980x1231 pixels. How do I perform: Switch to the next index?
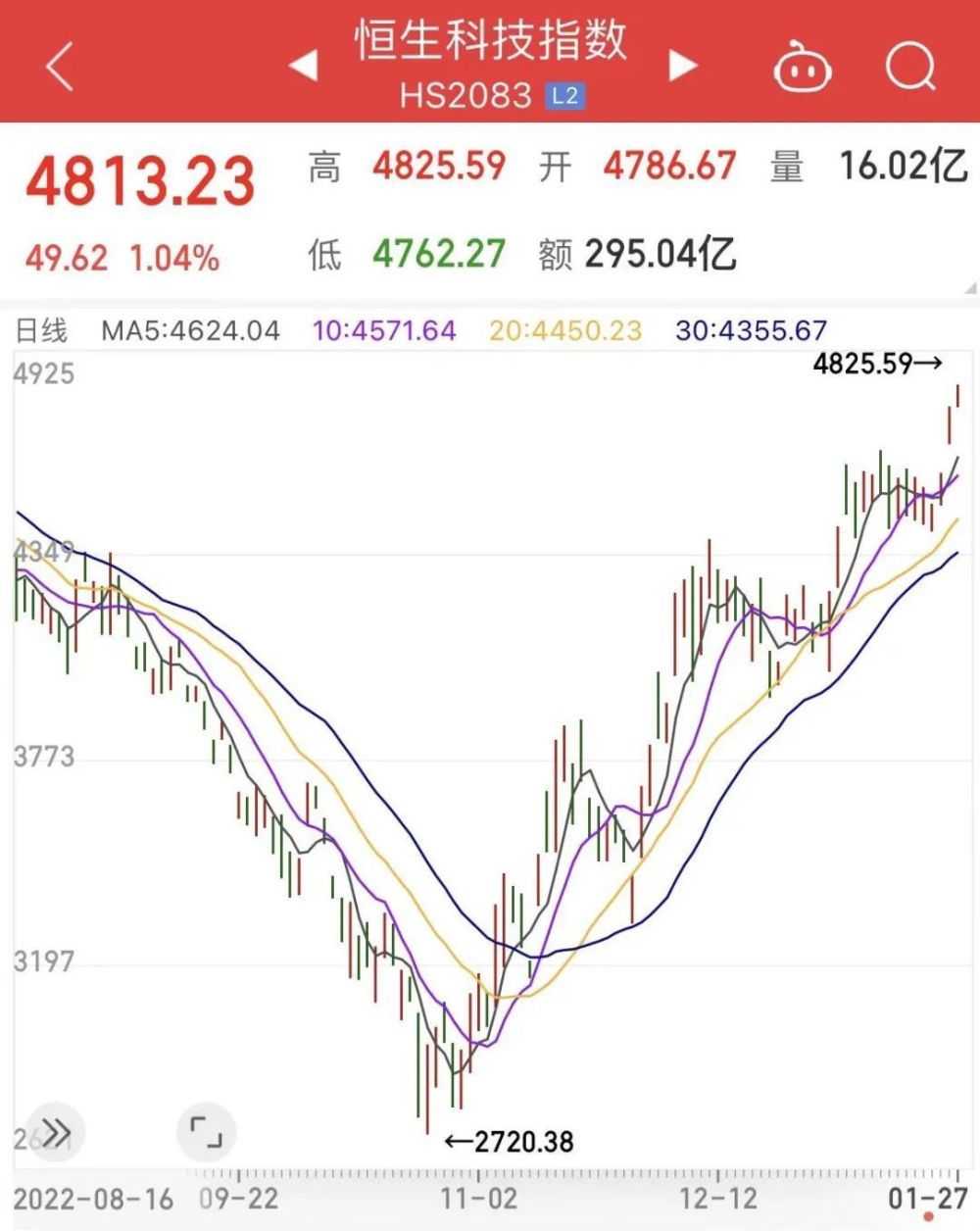(682, 66)
